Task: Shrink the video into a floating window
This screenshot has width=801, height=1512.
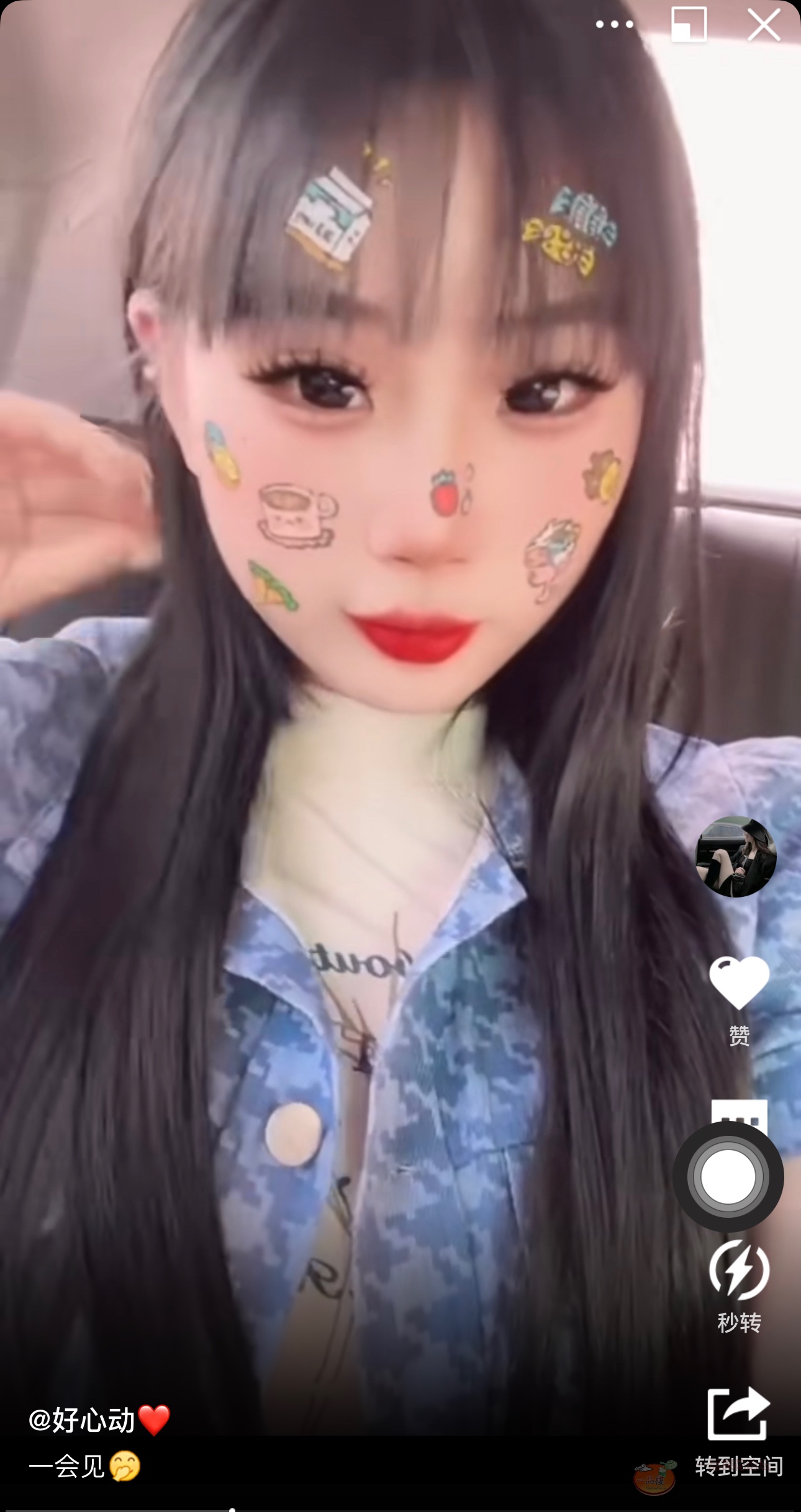Action: click(x=689, y=25)
